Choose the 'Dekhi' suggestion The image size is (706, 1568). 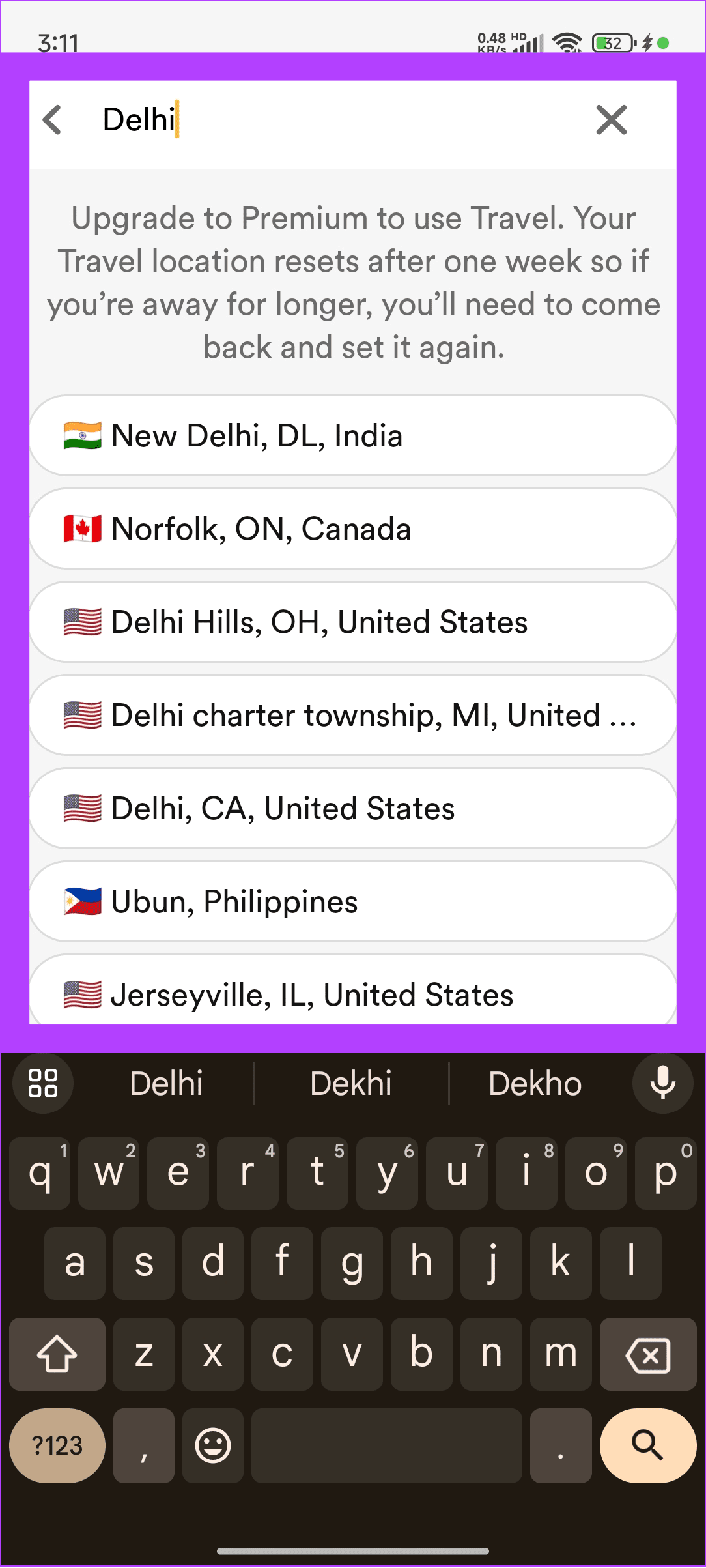coord(350,1082)
